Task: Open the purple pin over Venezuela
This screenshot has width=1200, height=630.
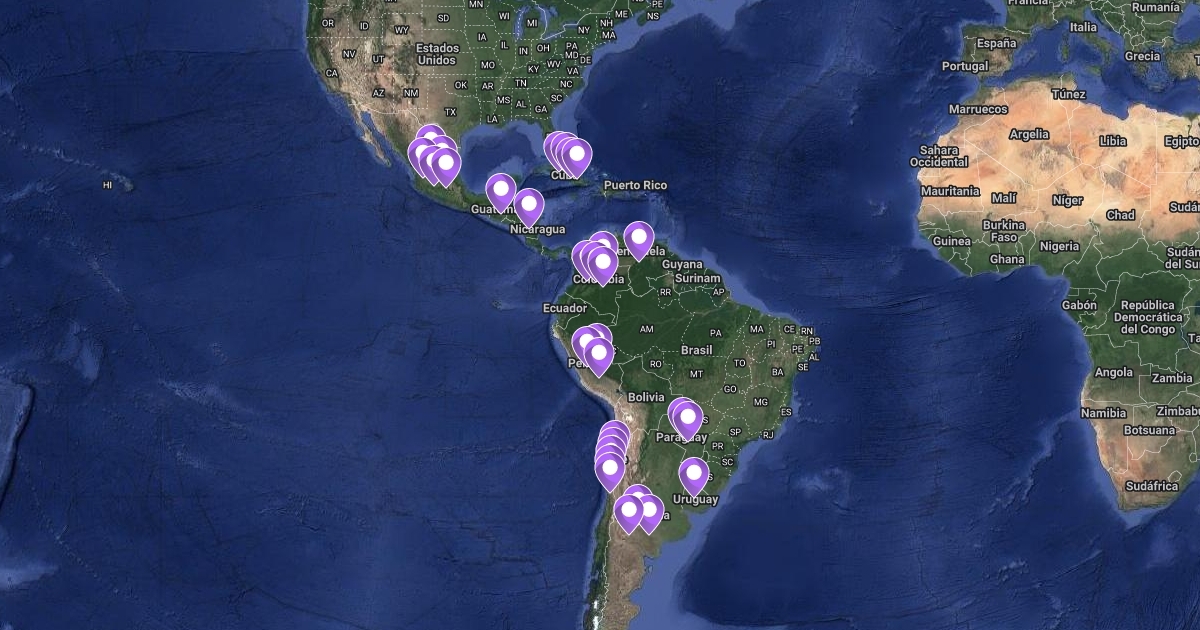Action: tap(639, 238)
